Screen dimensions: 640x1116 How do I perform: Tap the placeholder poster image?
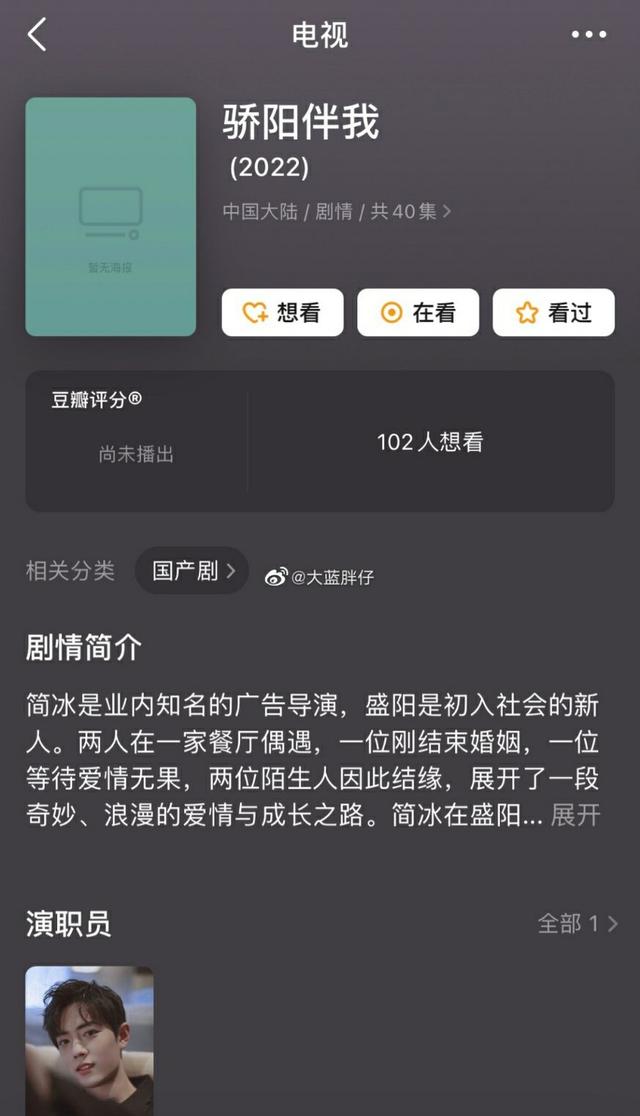(111, 217)
